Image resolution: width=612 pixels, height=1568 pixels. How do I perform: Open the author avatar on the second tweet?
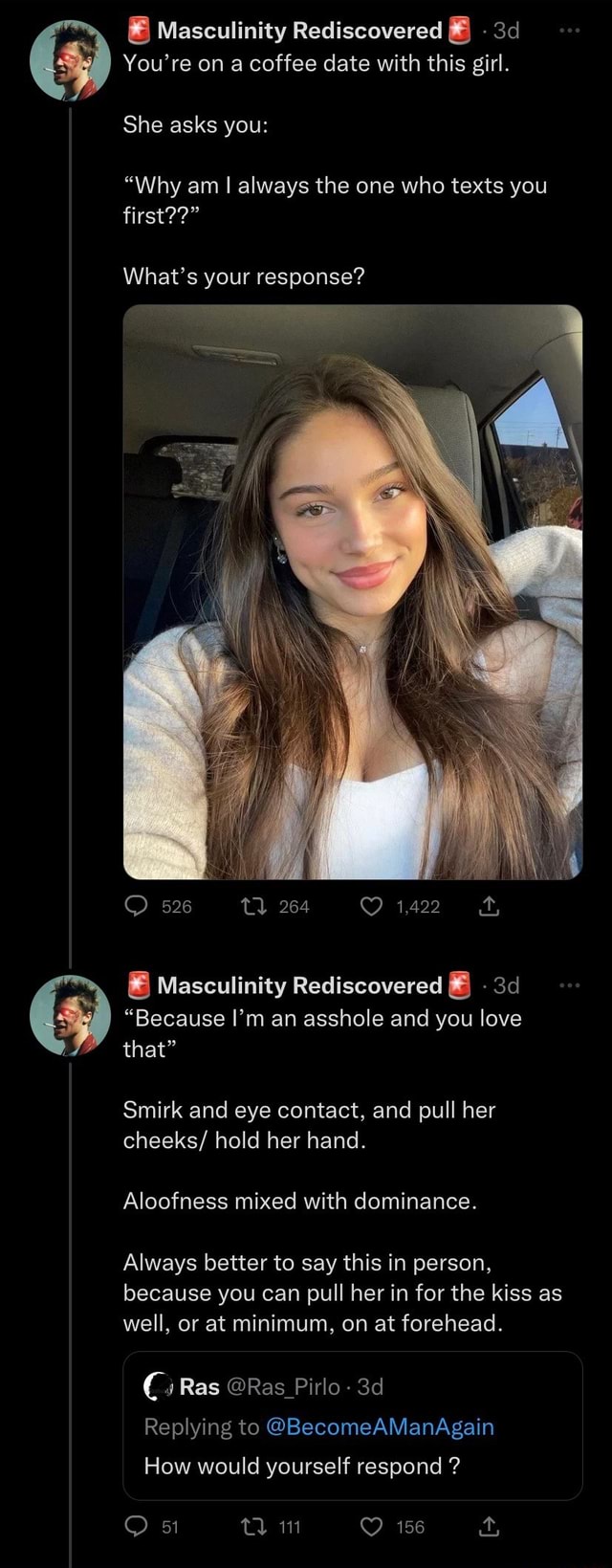(71, 1015)
